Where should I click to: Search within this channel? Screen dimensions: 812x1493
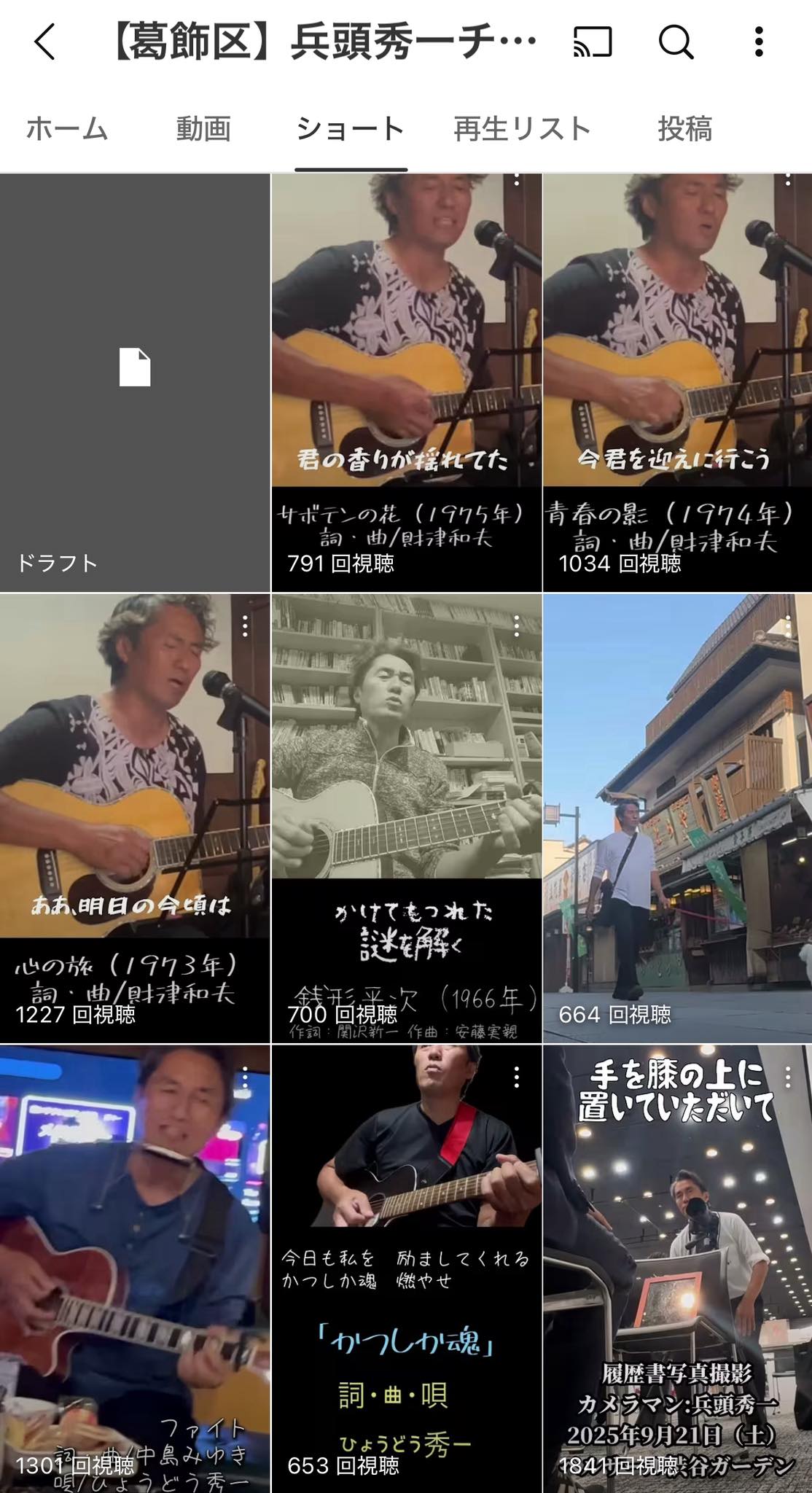coord(676,42)
